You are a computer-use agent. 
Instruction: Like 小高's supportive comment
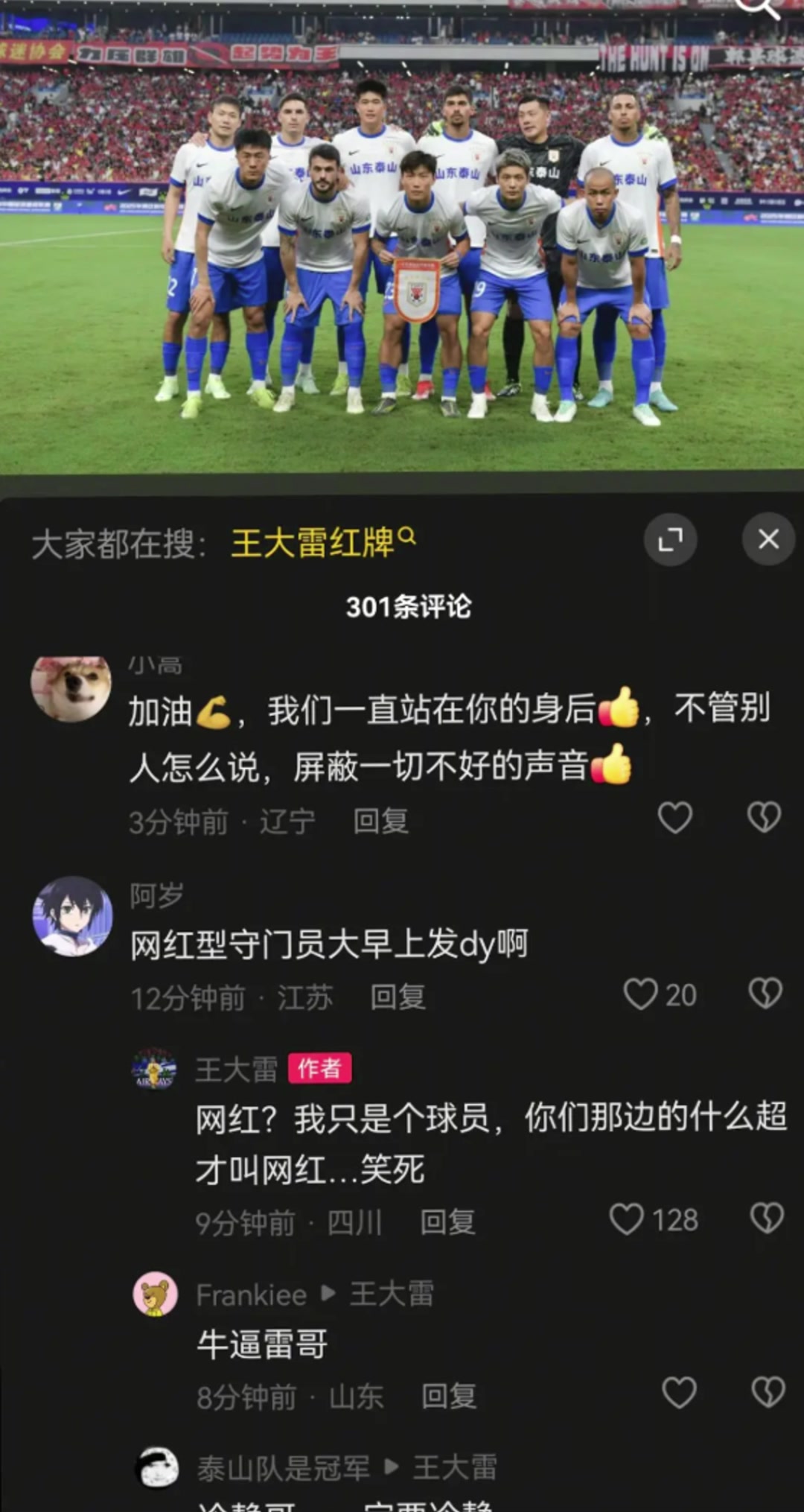(676, 818)
